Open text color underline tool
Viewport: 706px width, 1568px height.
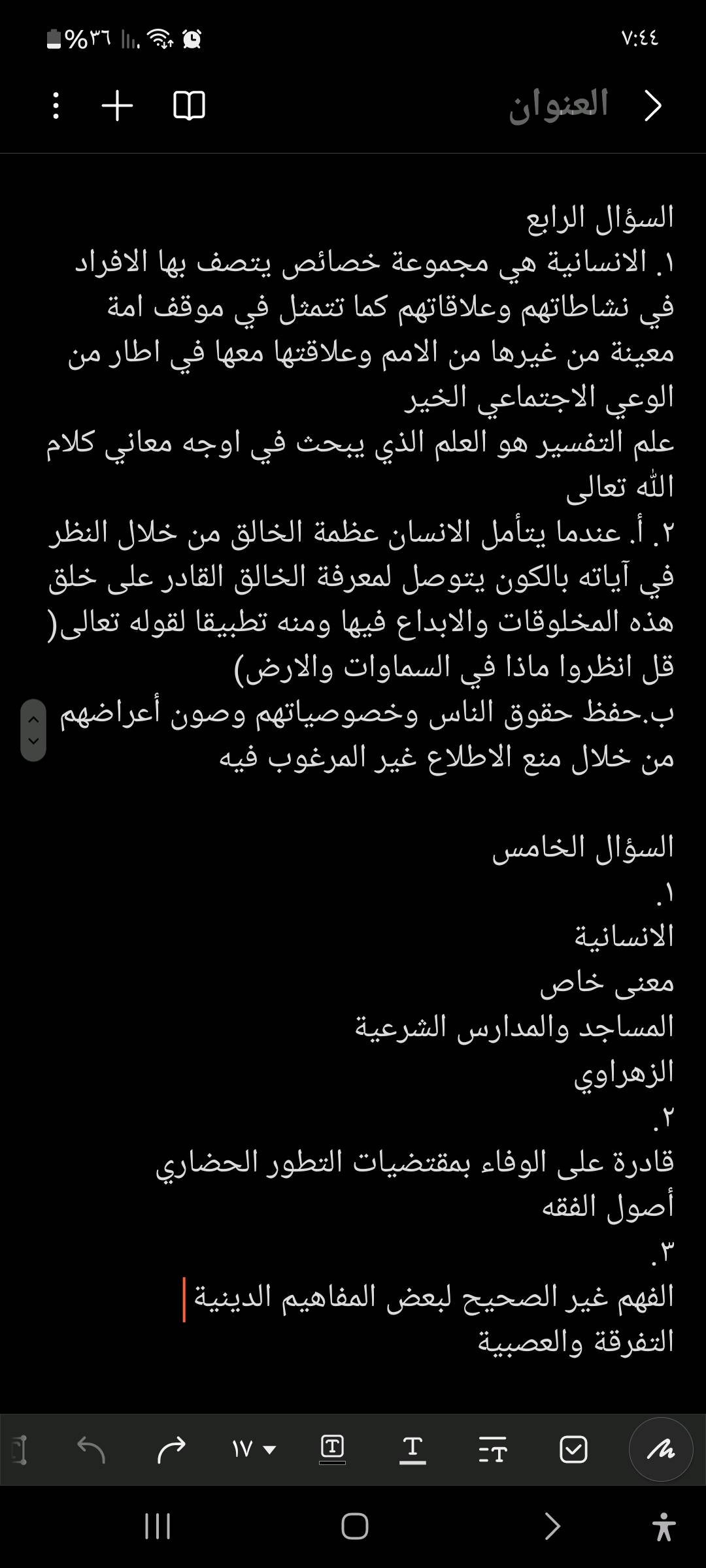click(412, 1450)
